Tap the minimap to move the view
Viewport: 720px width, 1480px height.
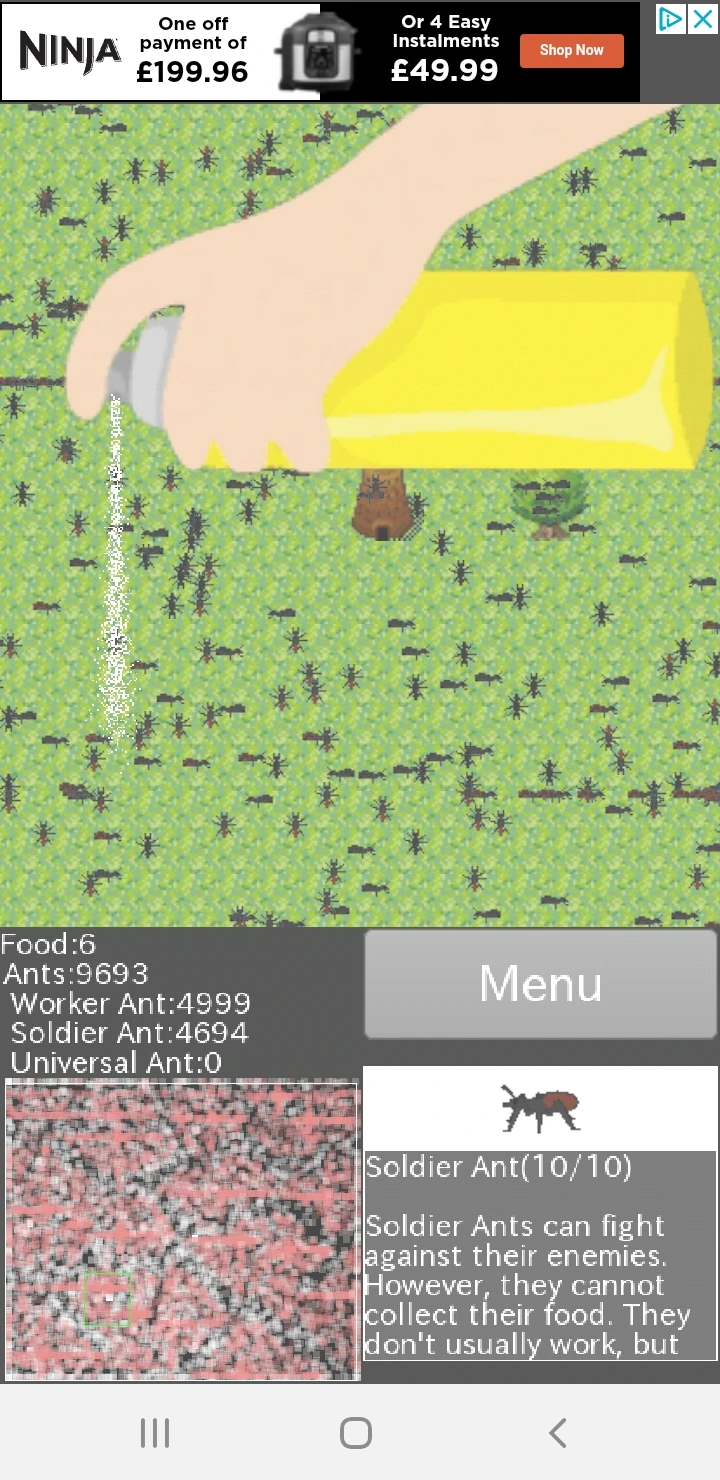tap(182, 1231)
